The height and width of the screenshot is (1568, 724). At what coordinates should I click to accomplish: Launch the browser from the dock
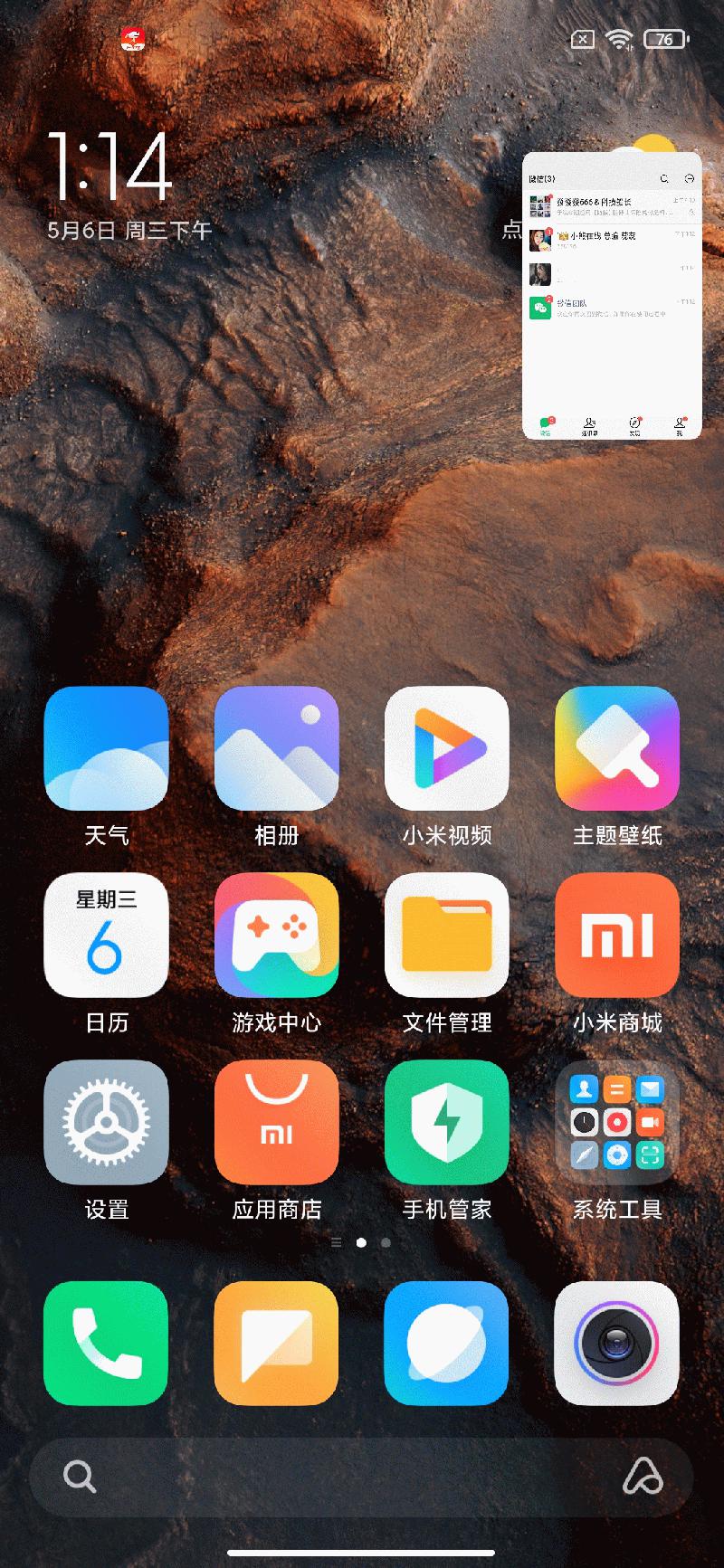point(446,1343)
